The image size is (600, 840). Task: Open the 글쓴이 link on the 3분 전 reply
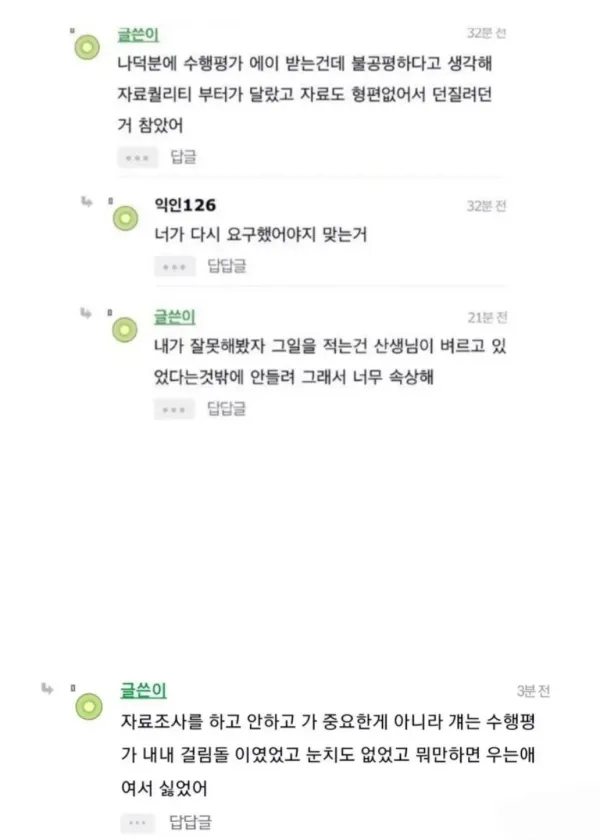click(x=139, y=690)
